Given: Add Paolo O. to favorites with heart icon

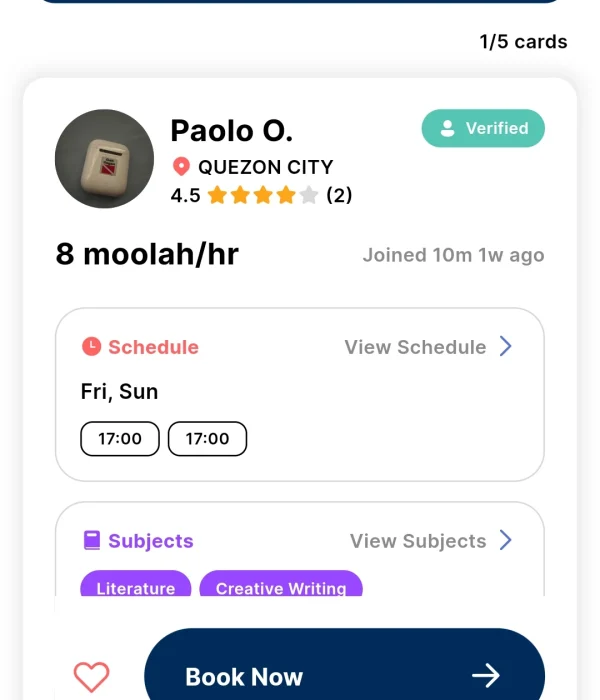Looking at the screenshot, I should pos(92,677).
